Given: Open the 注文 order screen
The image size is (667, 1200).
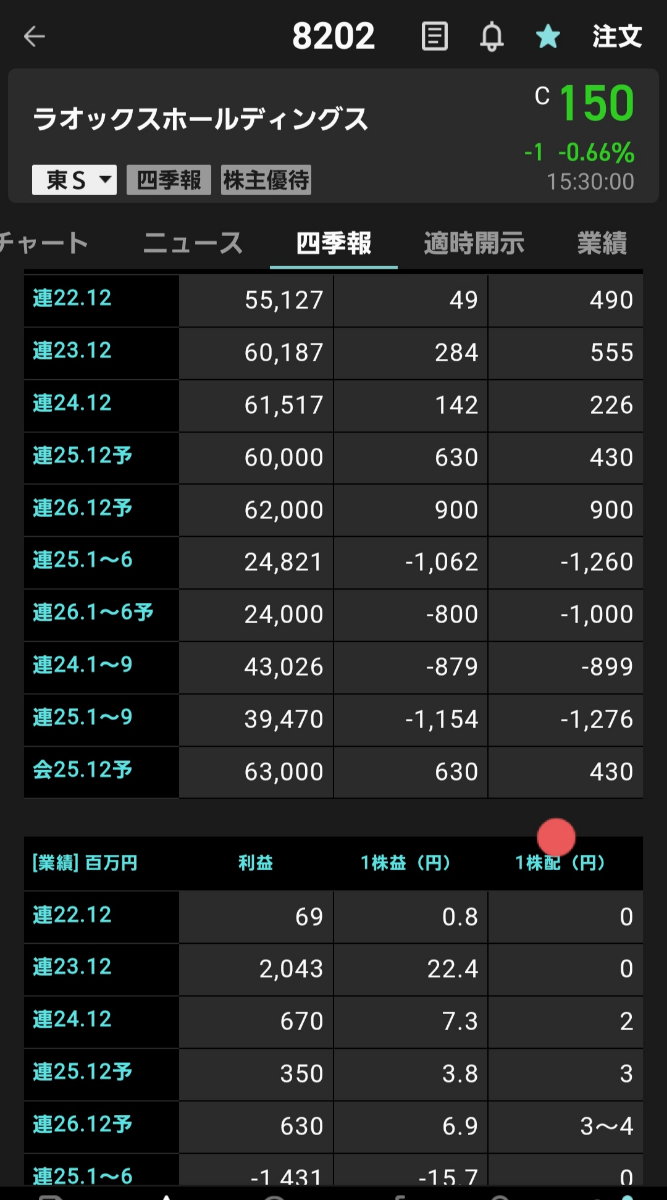Looking at the screenshot, I should (616, 37).
